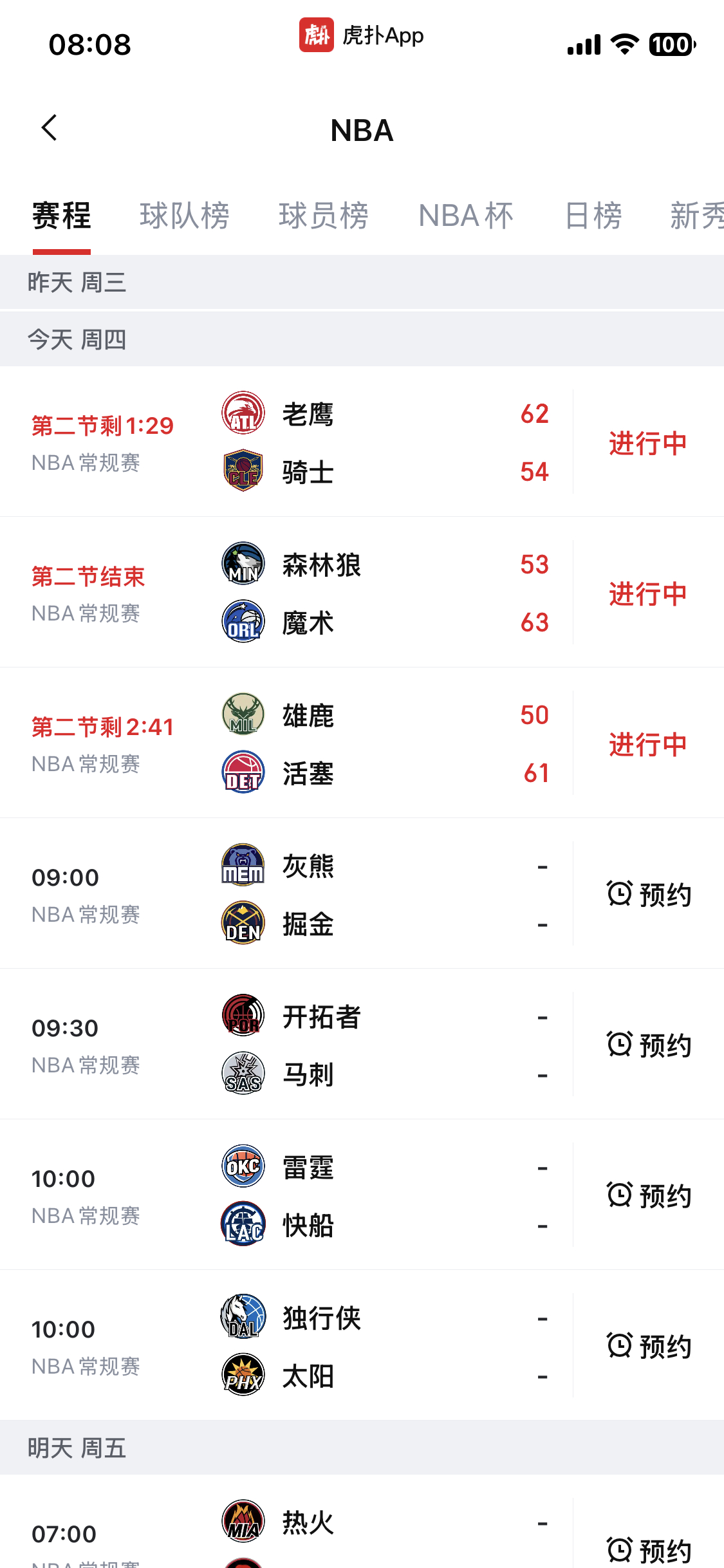Switch to the 球队榜 tab
Image resolution: width=724 pixels, height=1568 pixels.
pyautogui.click(x=185, y=215)
